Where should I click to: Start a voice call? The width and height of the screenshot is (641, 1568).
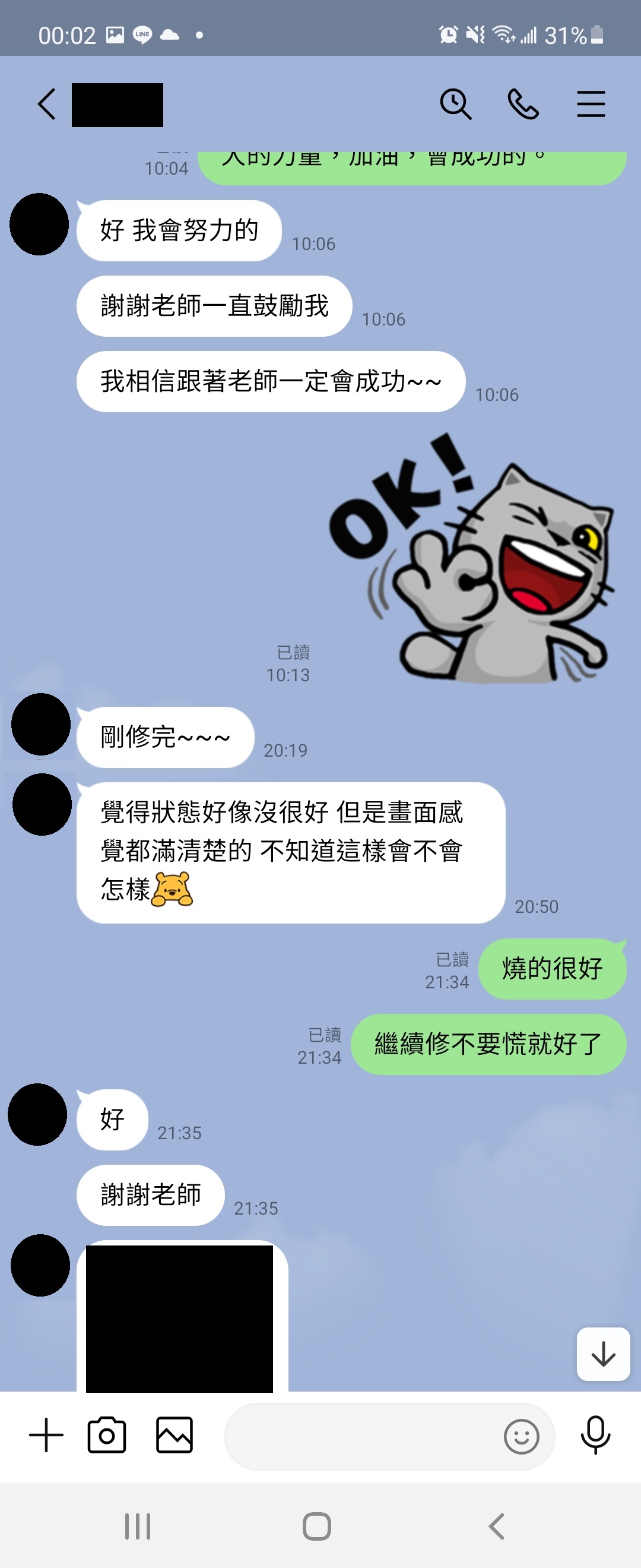523,104
